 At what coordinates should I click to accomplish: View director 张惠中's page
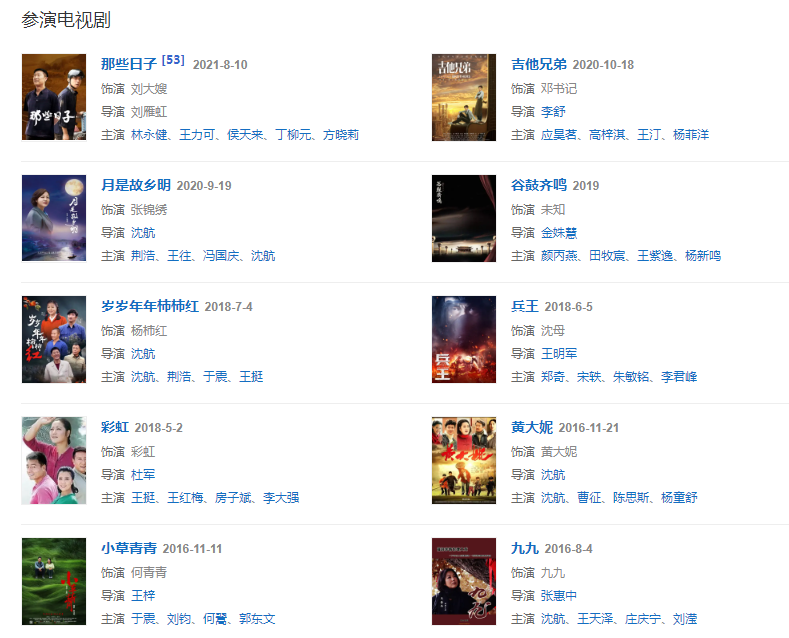559,595
